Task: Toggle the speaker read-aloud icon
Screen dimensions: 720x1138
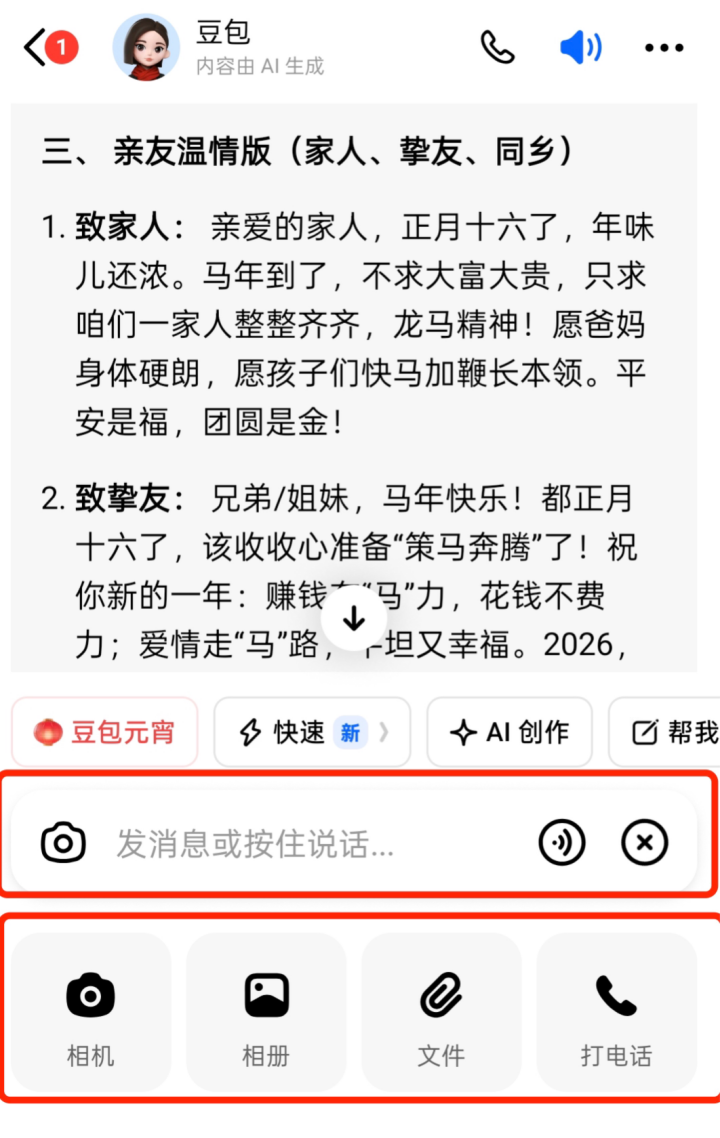Action: [580, 47]
